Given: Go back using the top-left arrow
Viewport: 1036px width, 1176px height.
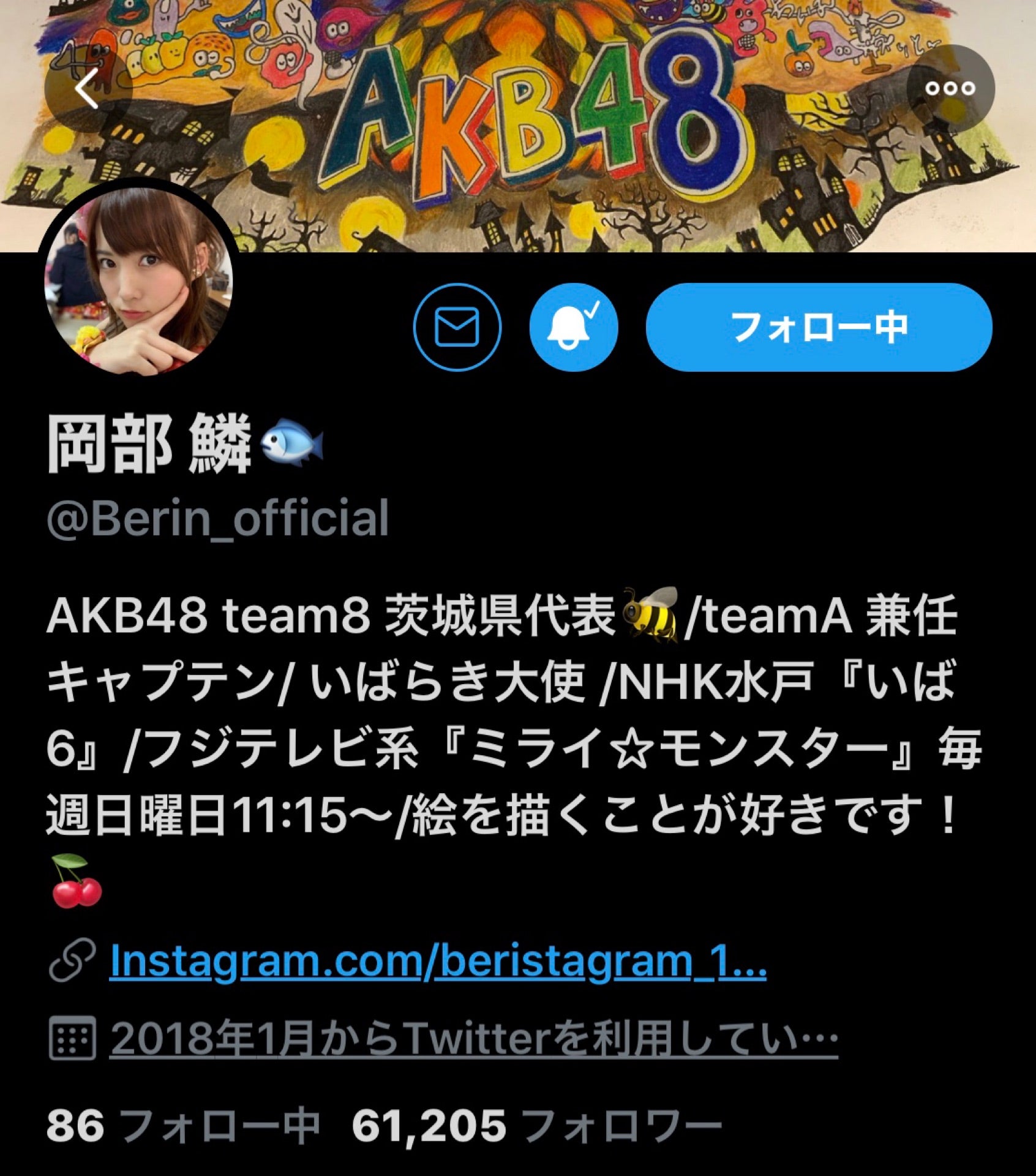Looking at the screenshot, I should [x=88, y=89].
